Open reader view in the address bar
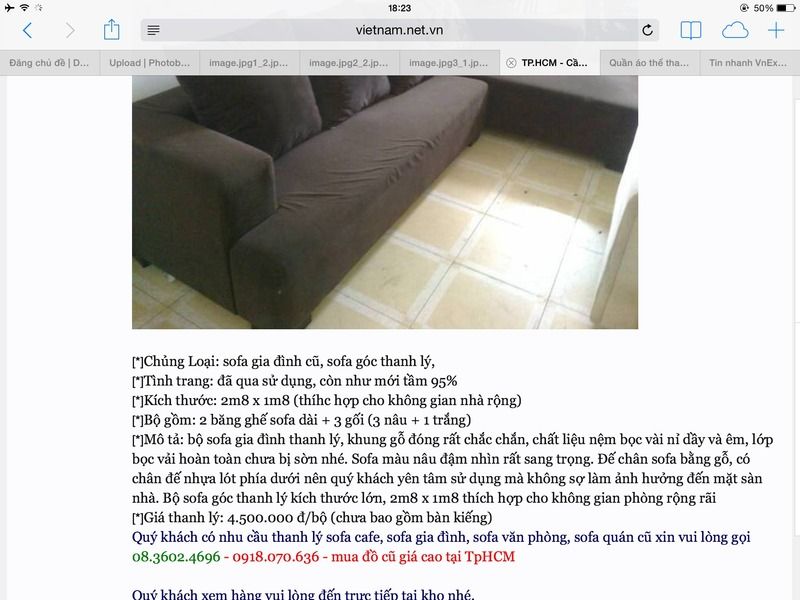Viewport: 800px width, 600px height. pyautogui.click(x=153, y=31)
